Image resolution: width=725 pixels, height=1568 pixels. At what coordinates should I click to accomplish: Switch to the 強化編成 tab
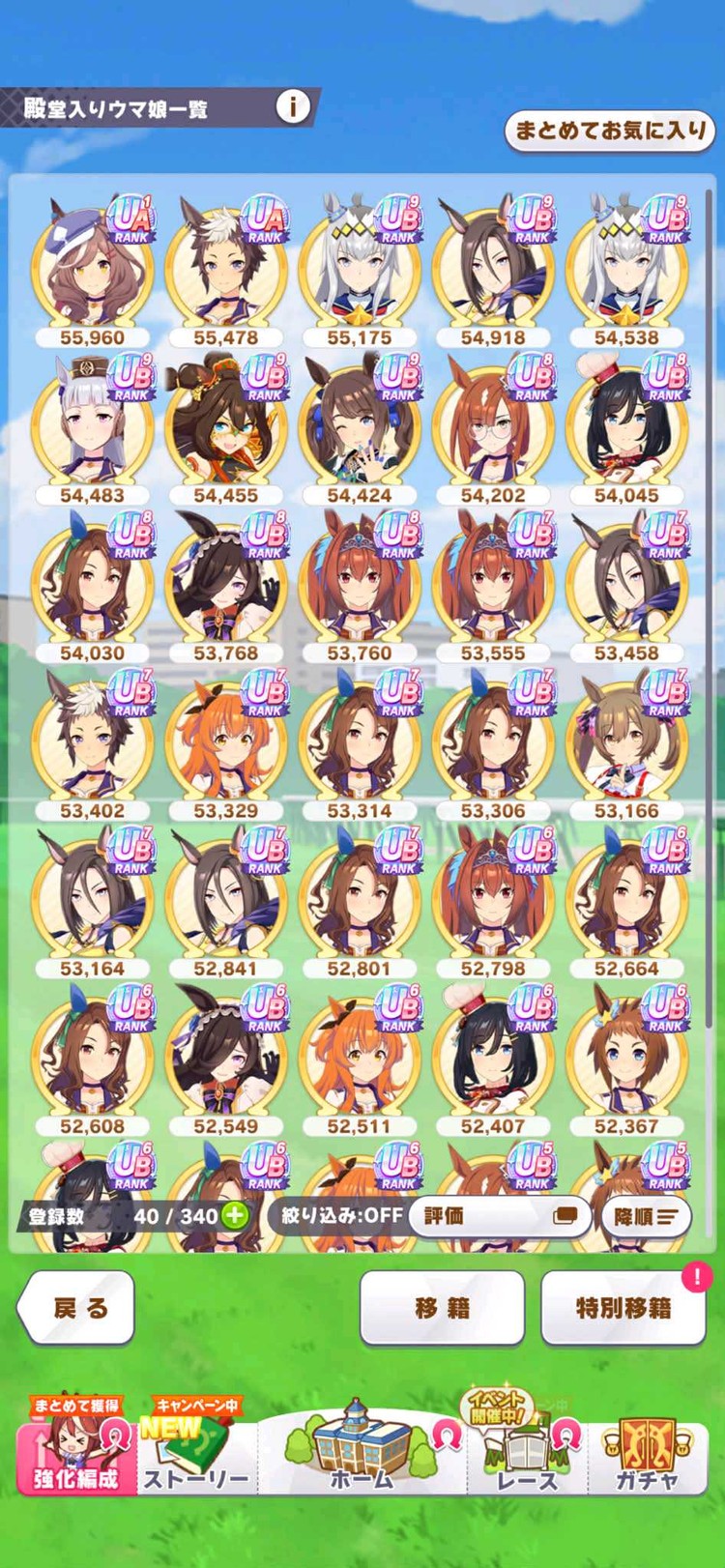click(x=75, y=1458)
